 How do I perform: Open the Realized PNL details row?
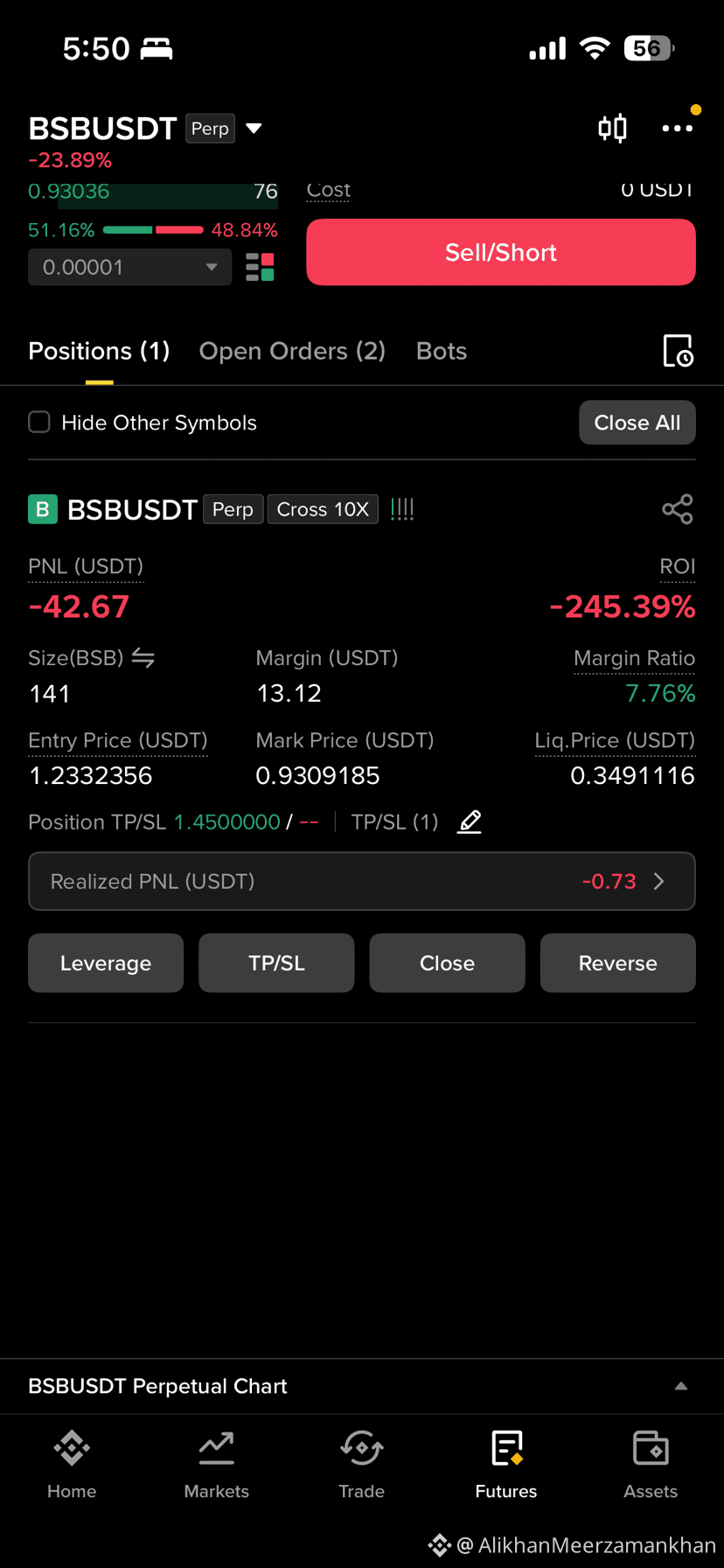pos(362,881)
